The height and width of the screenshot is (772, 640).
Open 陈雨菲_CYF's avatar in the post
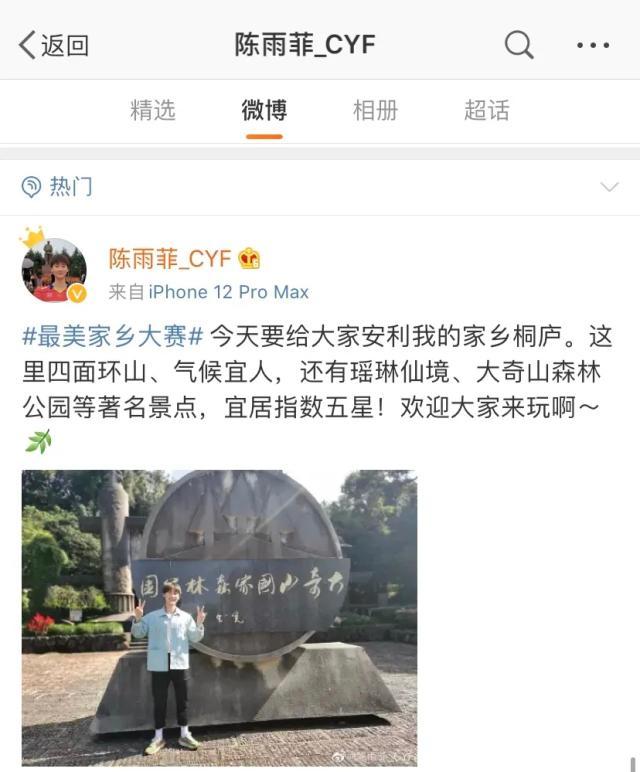(x=54, y=271)
